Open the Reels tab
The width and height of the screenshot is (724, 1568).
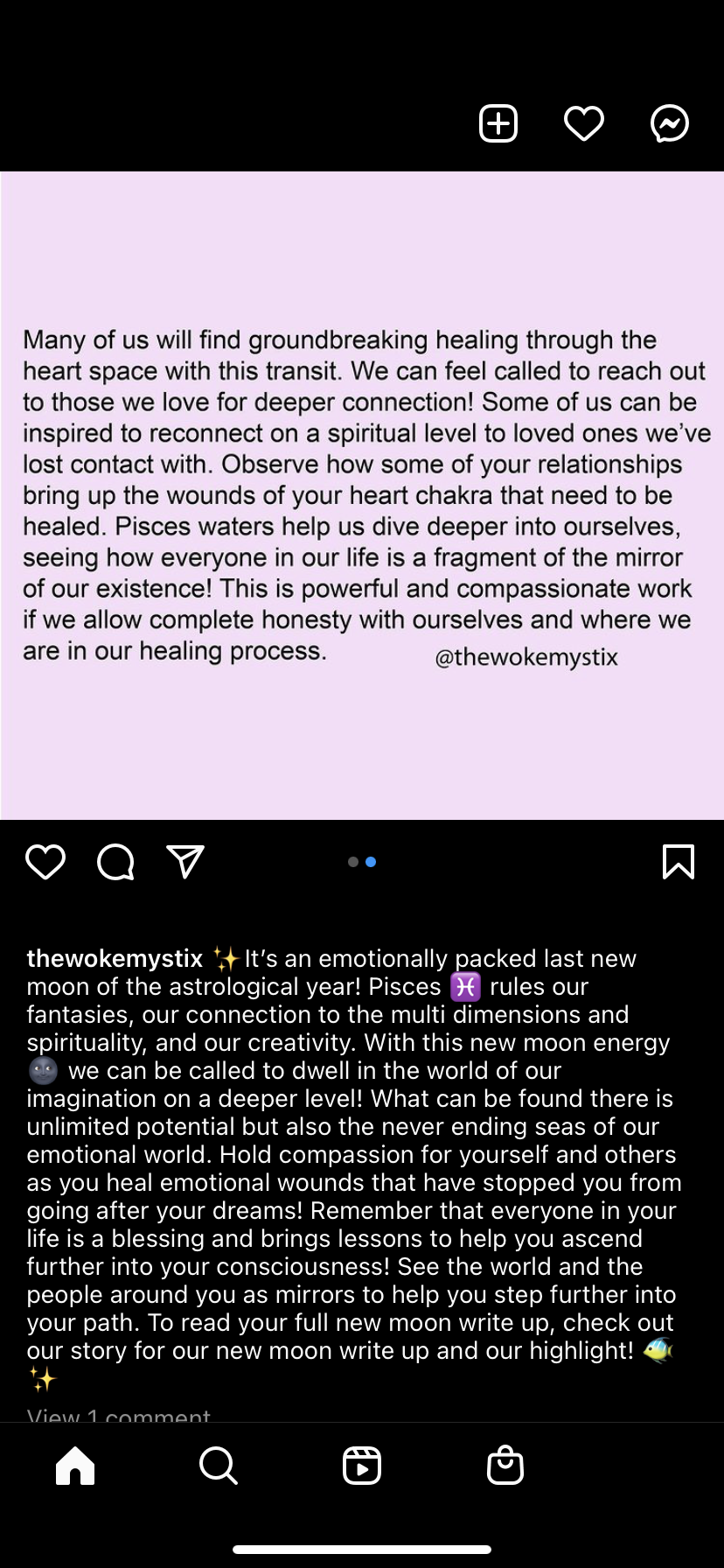tap(362, 1466)
